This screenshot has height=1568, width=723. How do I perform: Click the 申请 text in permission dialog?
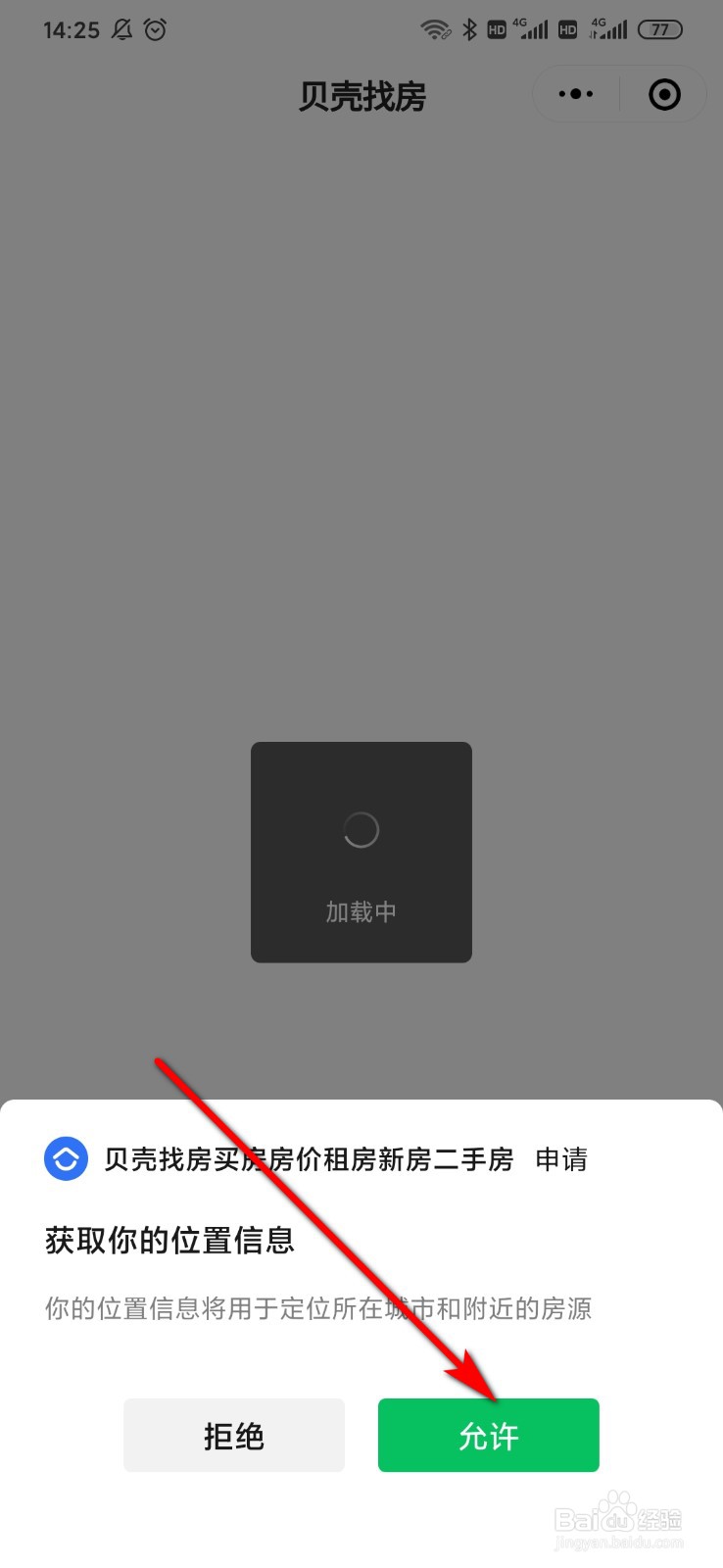click(x=560, y=1159)
